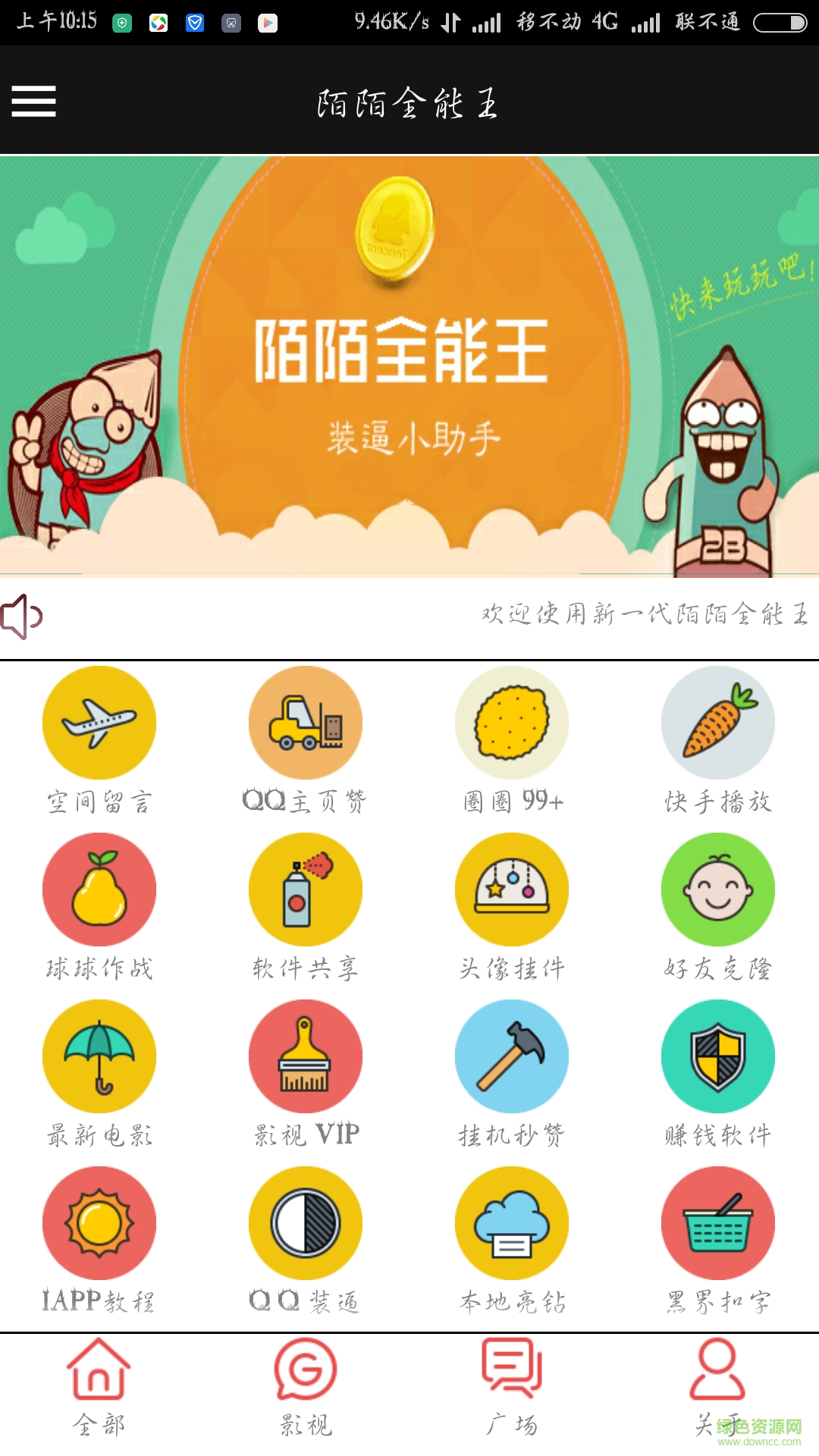
Task: Tap 头像挂件 option
Action: (x=512, y=890)
